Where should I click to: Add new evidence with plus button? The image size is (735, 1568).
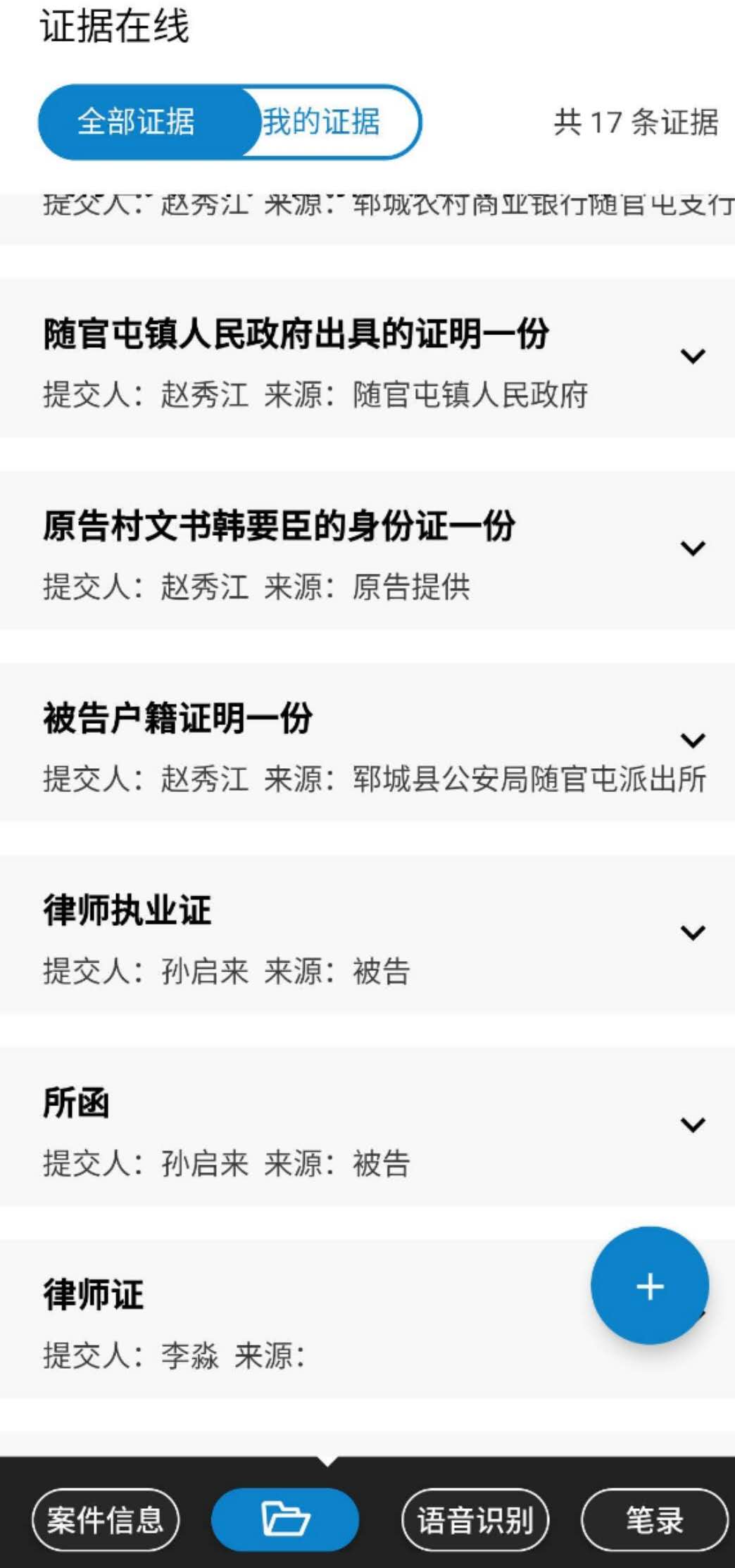(x=649, y=1286)
